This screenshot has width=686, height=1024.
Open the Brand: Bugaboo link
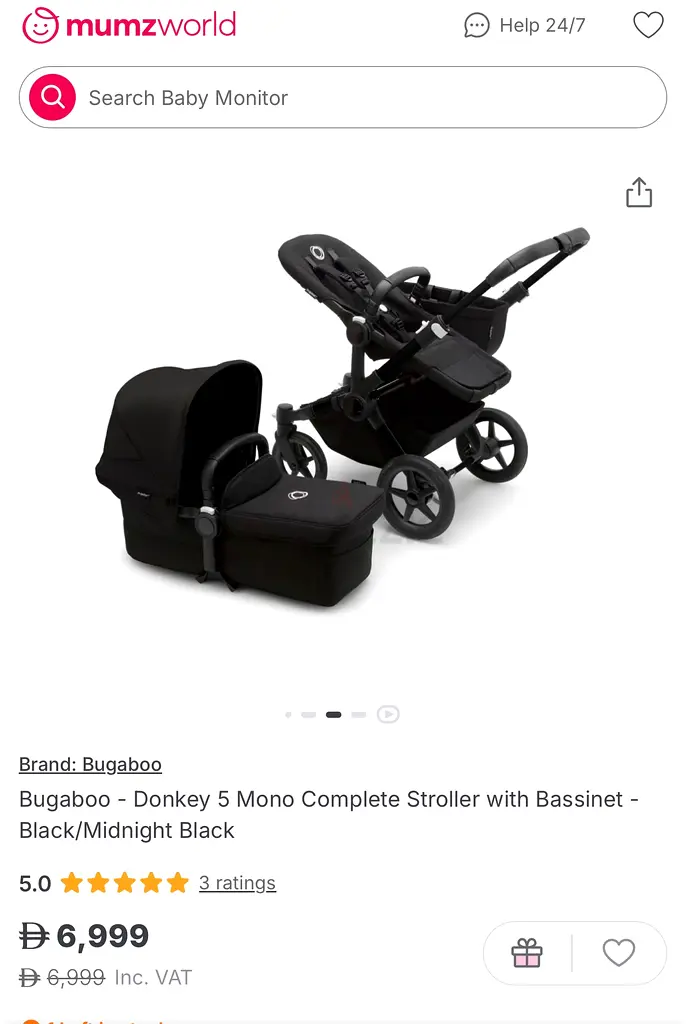click(x=90, y=764)
